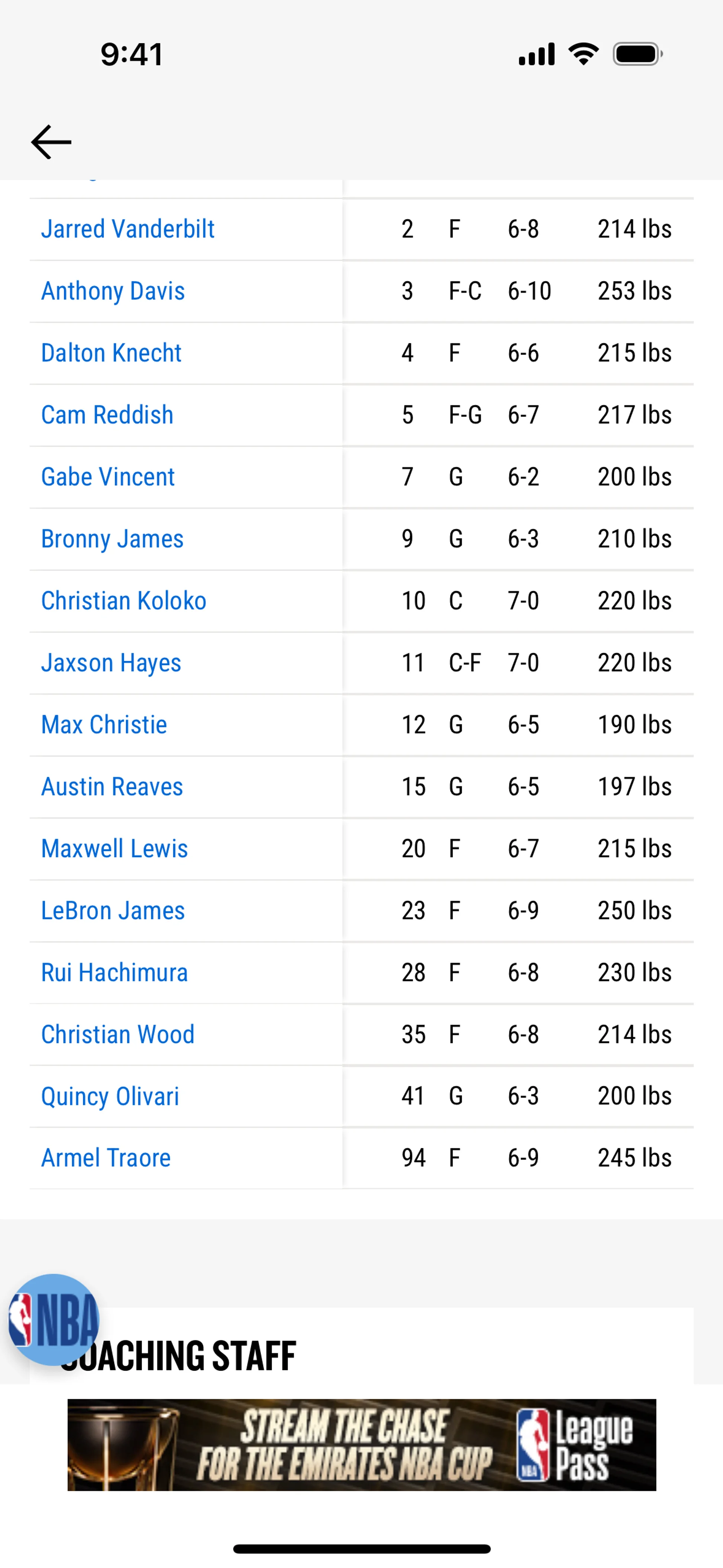
Task: Open Anthony Davis's player profile
Action: (113, 292)
